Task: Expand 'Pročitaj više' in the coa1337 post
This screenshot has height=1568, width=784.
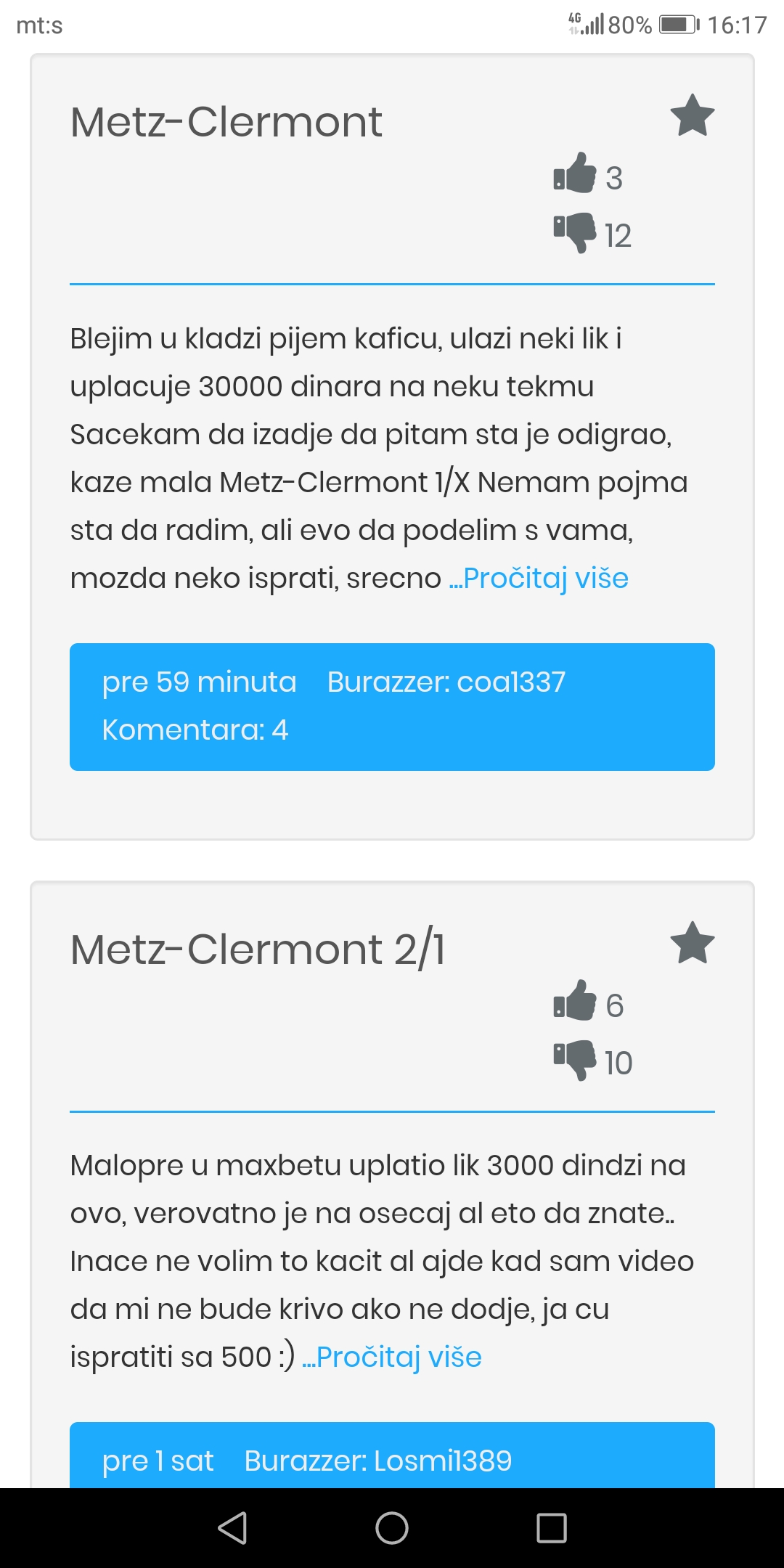Action: click(x=539, y=579)
